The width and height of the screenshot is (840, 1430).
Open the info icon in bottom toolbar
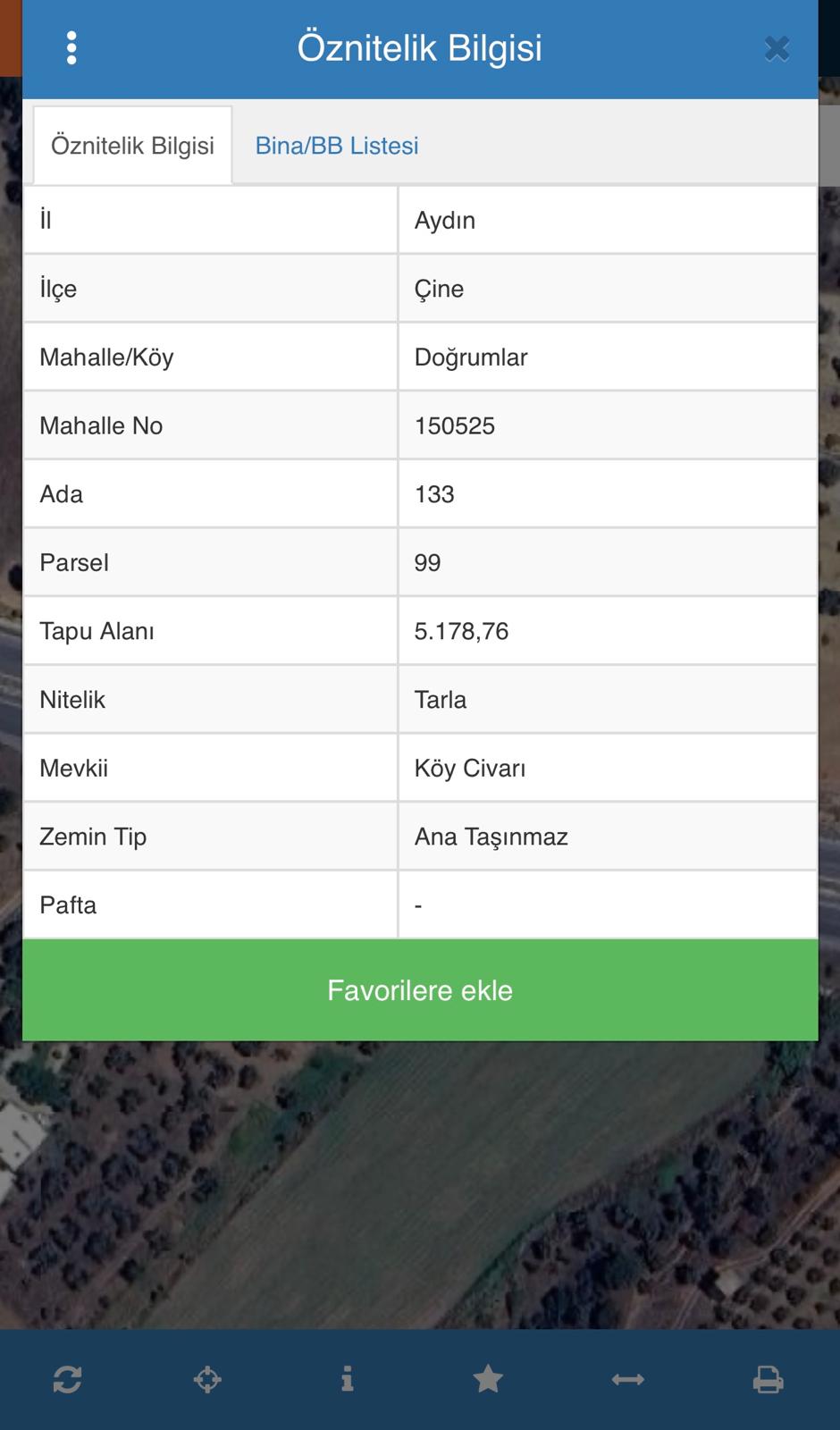coord(348,1379)
